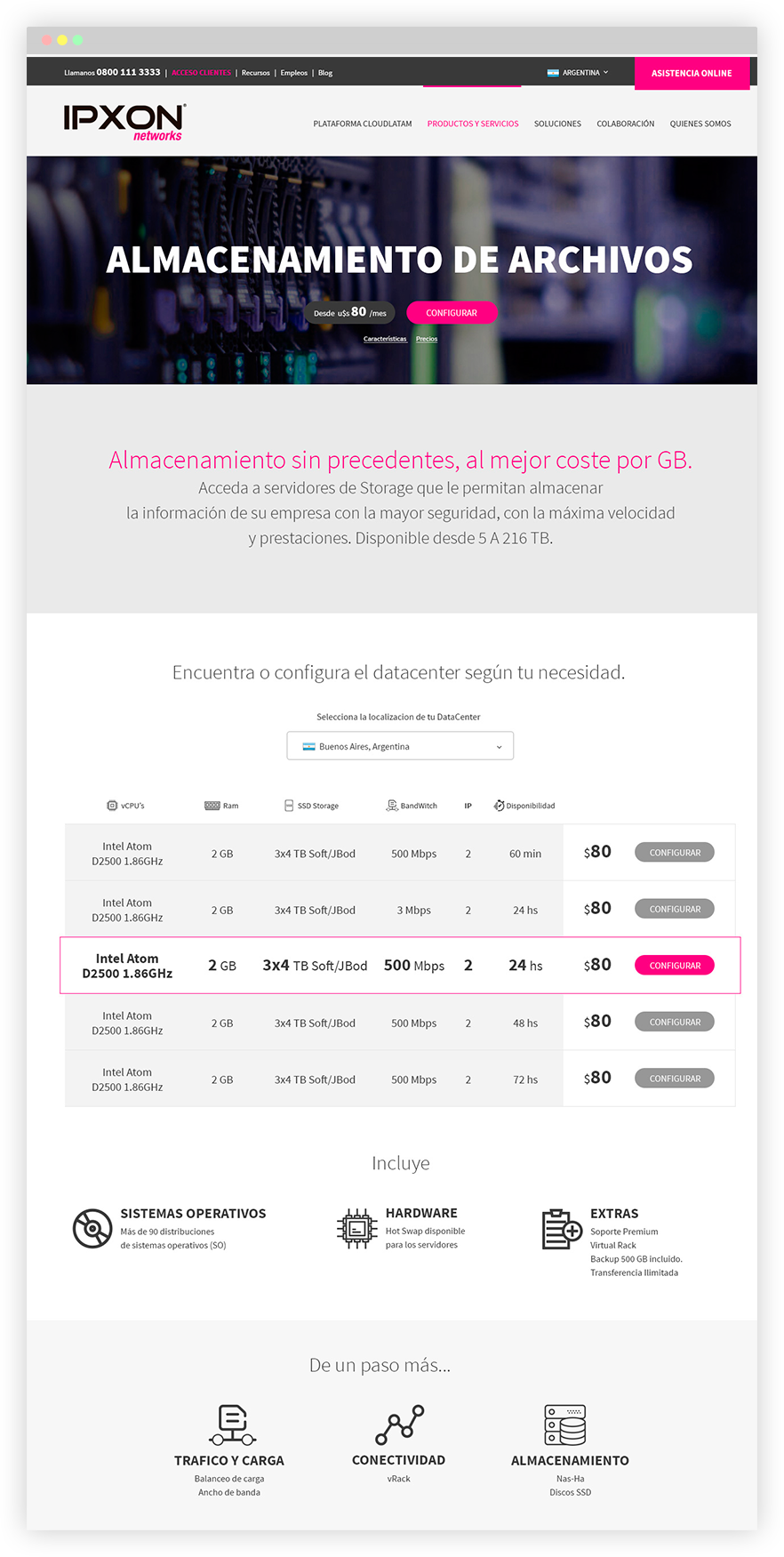Tap CONFIGURAR on the highlighted 24 hs plan
This screenshot has width=784, height=1557.
675,966
